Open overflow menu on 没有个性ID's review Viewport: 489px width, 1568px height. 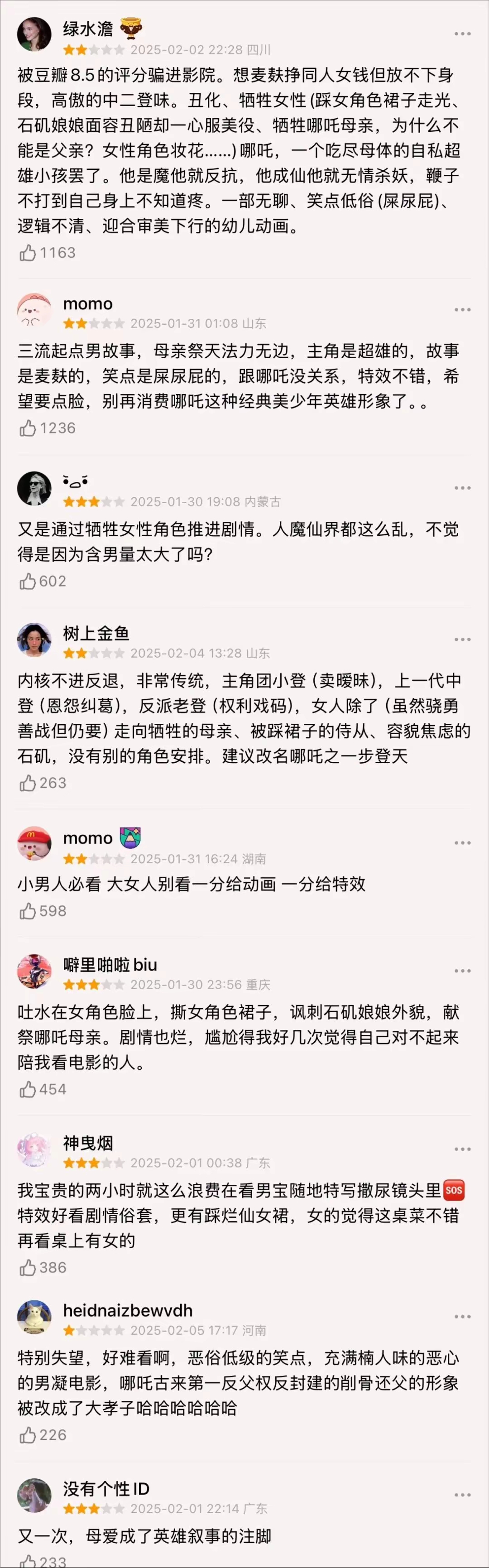(462, 1495)
